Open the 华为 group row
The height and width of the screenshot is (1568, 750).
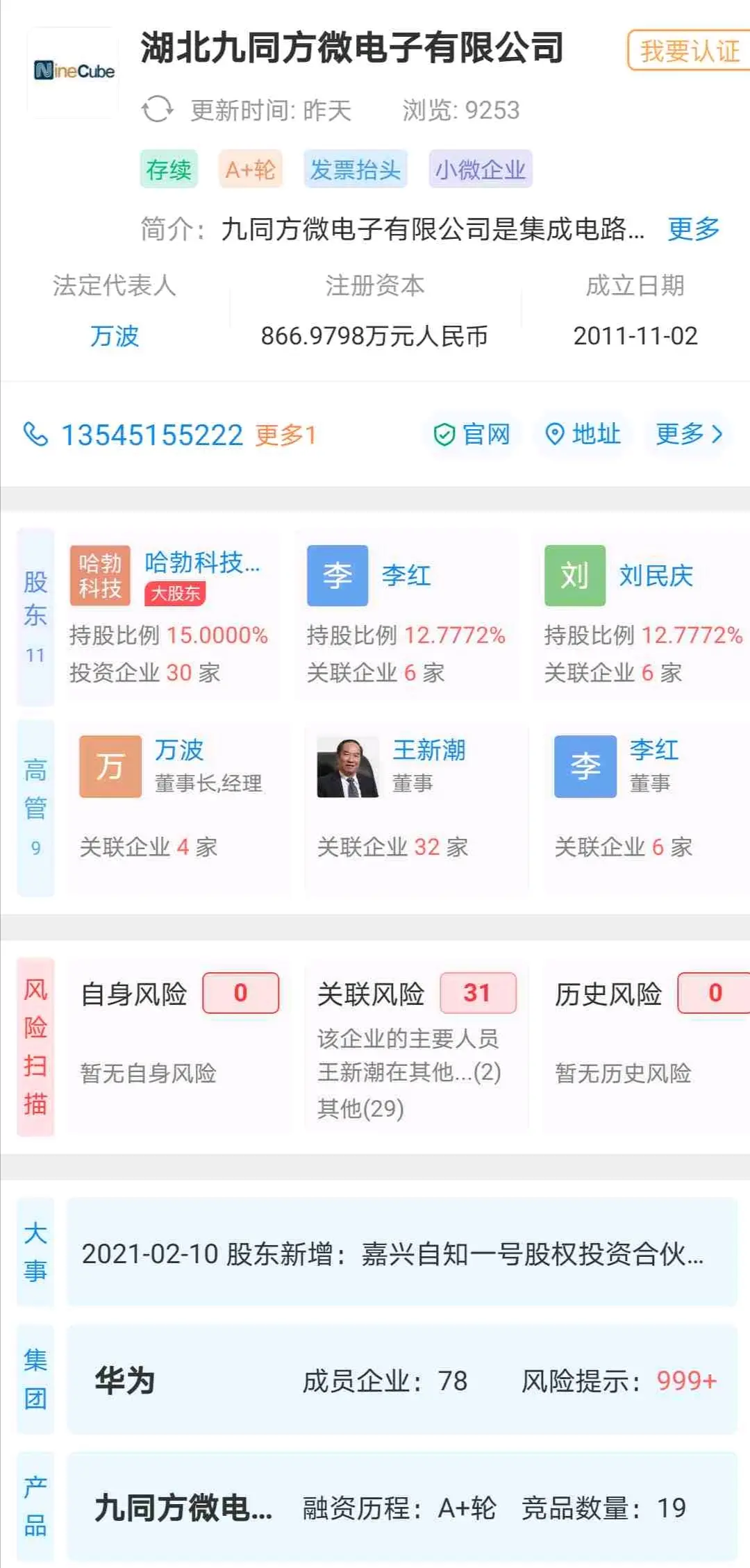[x=401, y=1381]
